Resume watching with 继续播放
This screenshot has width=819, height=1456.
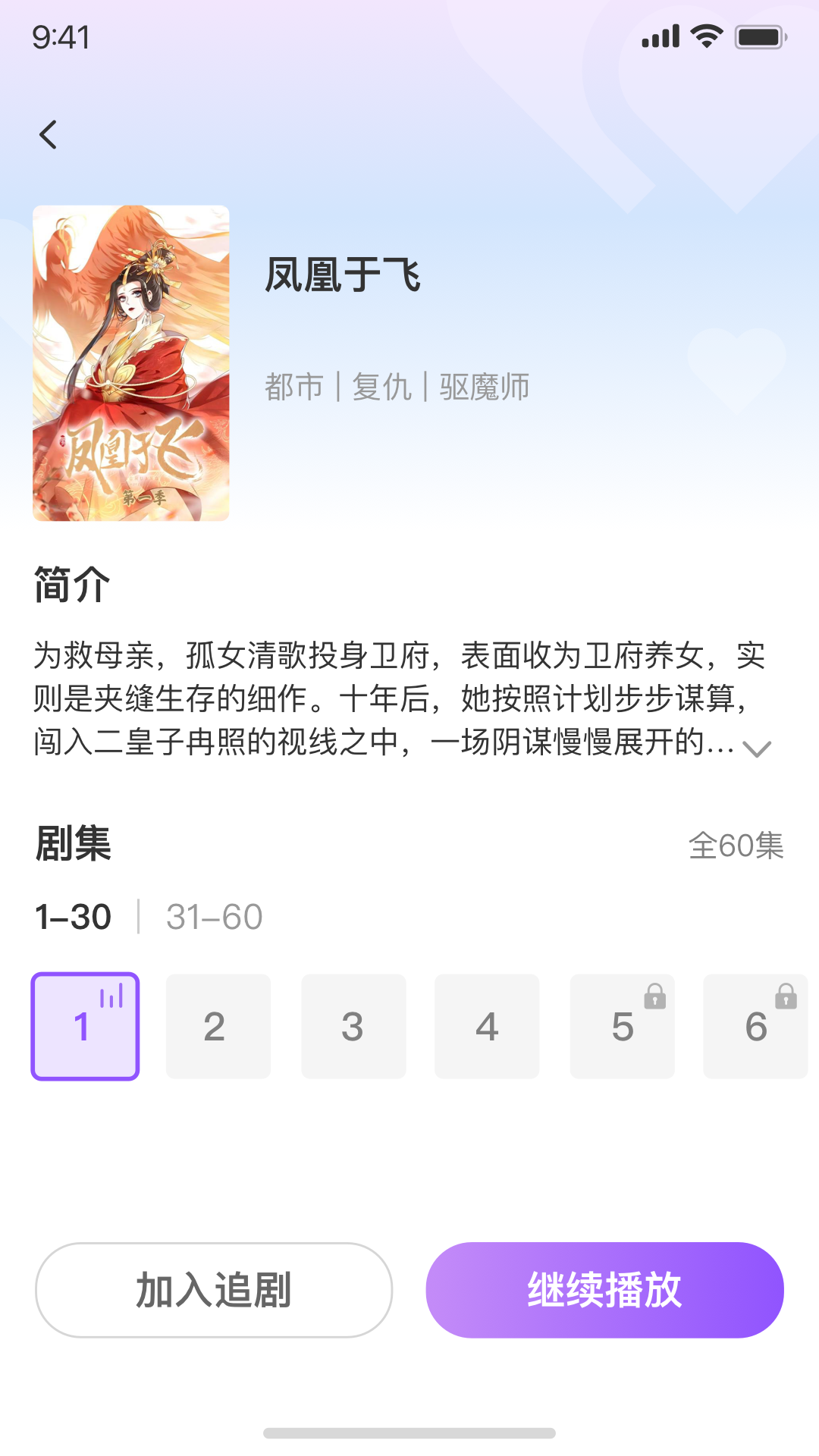pyautogui.click(x=604, y=1290)
